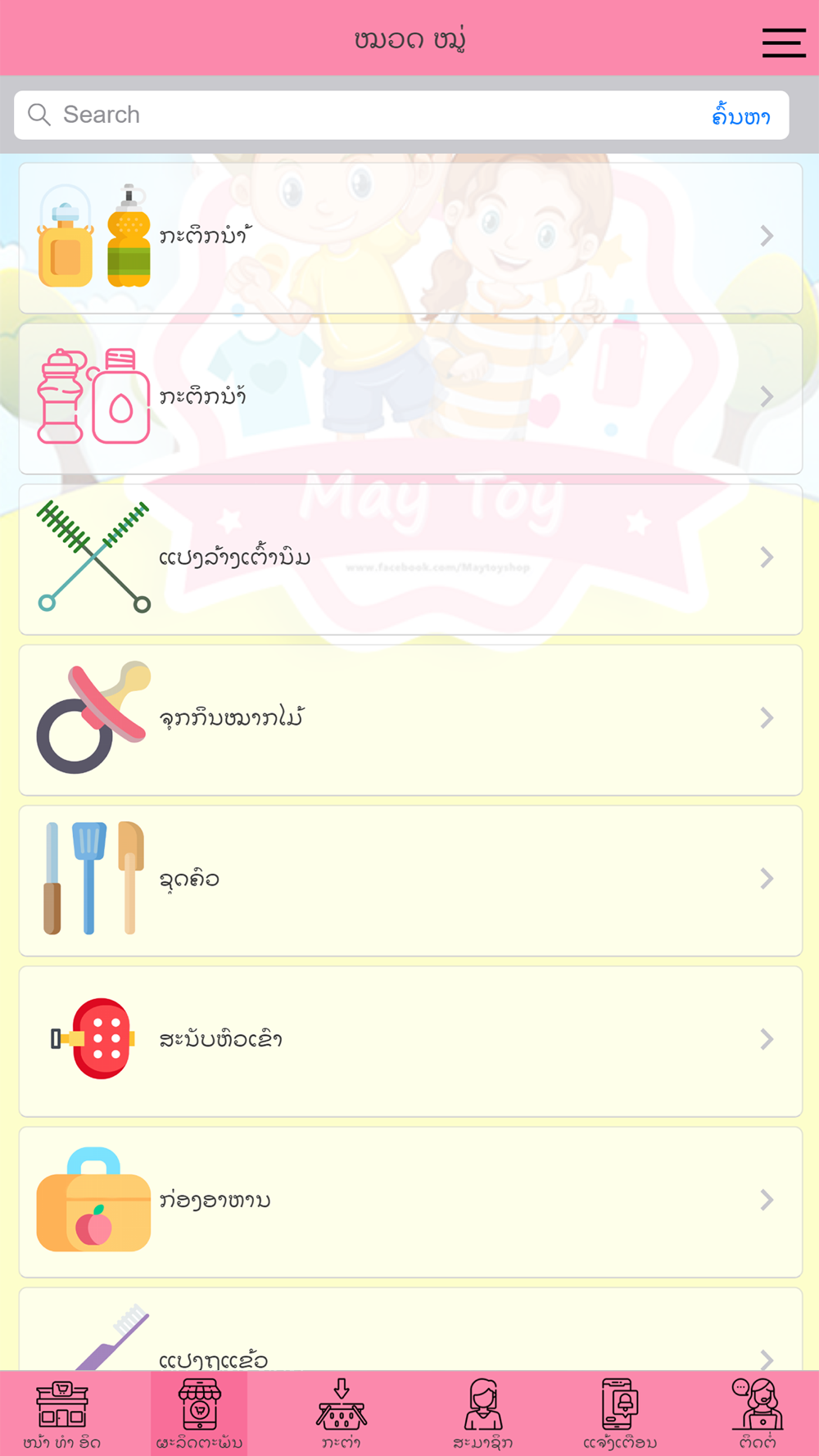This screenshot has height=1456, width=819.
Task: Open the ແຈ້ງເຕືອນ notifications tab
Action: 620,1413
